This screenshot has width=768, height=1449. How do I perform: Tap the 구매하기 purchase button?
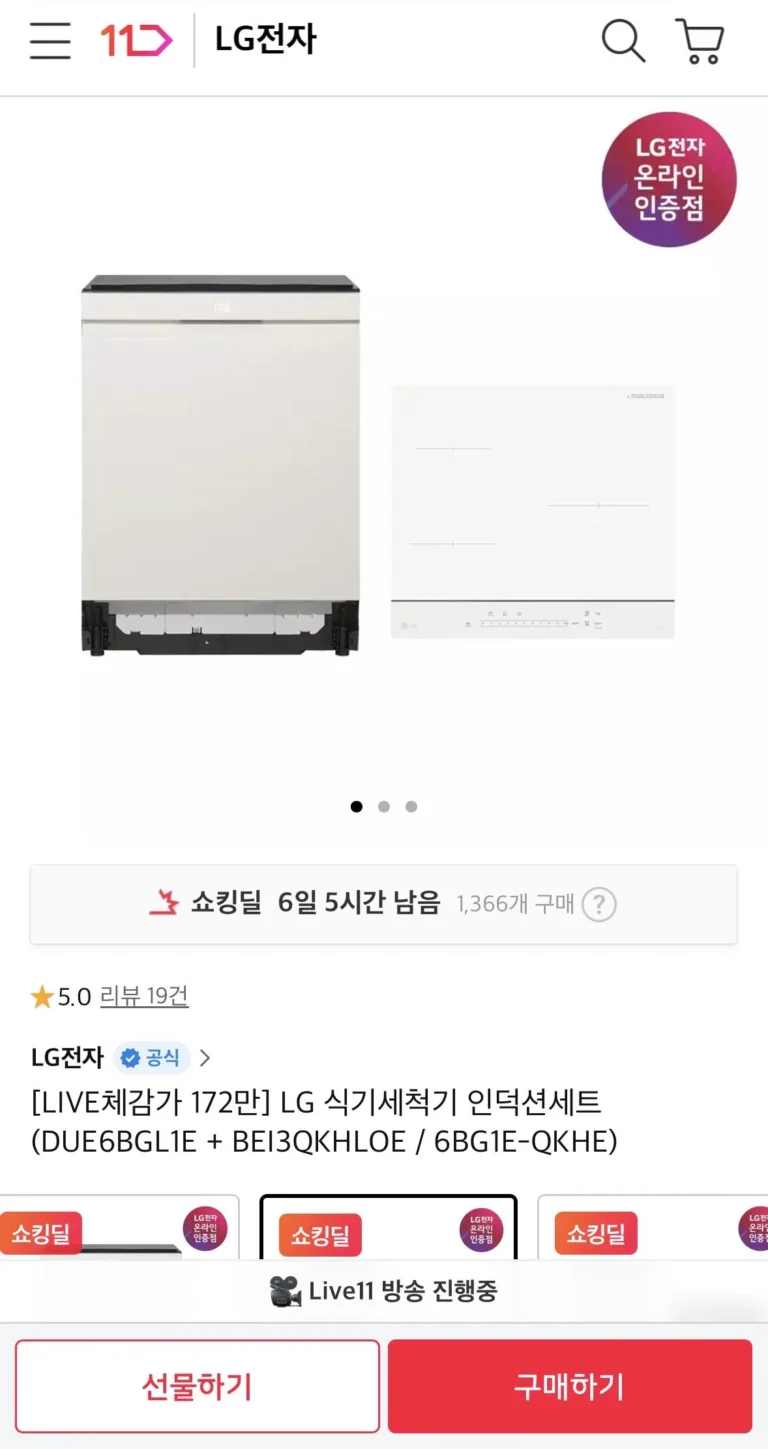(569, 1386)
